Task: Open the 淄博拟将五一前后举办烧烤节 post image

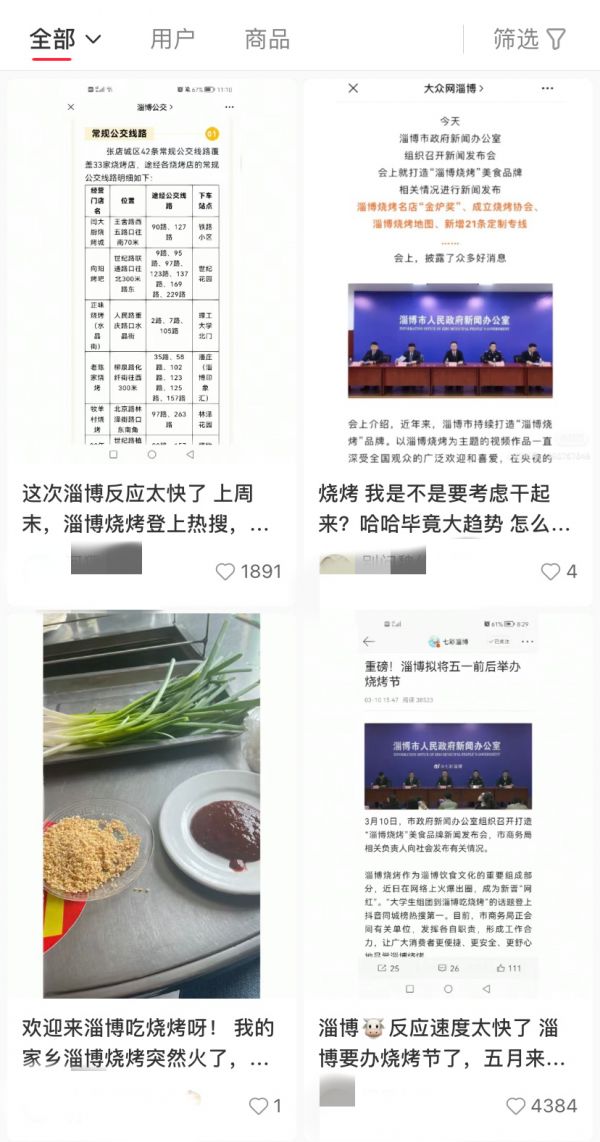Action: tap(448, 805)
